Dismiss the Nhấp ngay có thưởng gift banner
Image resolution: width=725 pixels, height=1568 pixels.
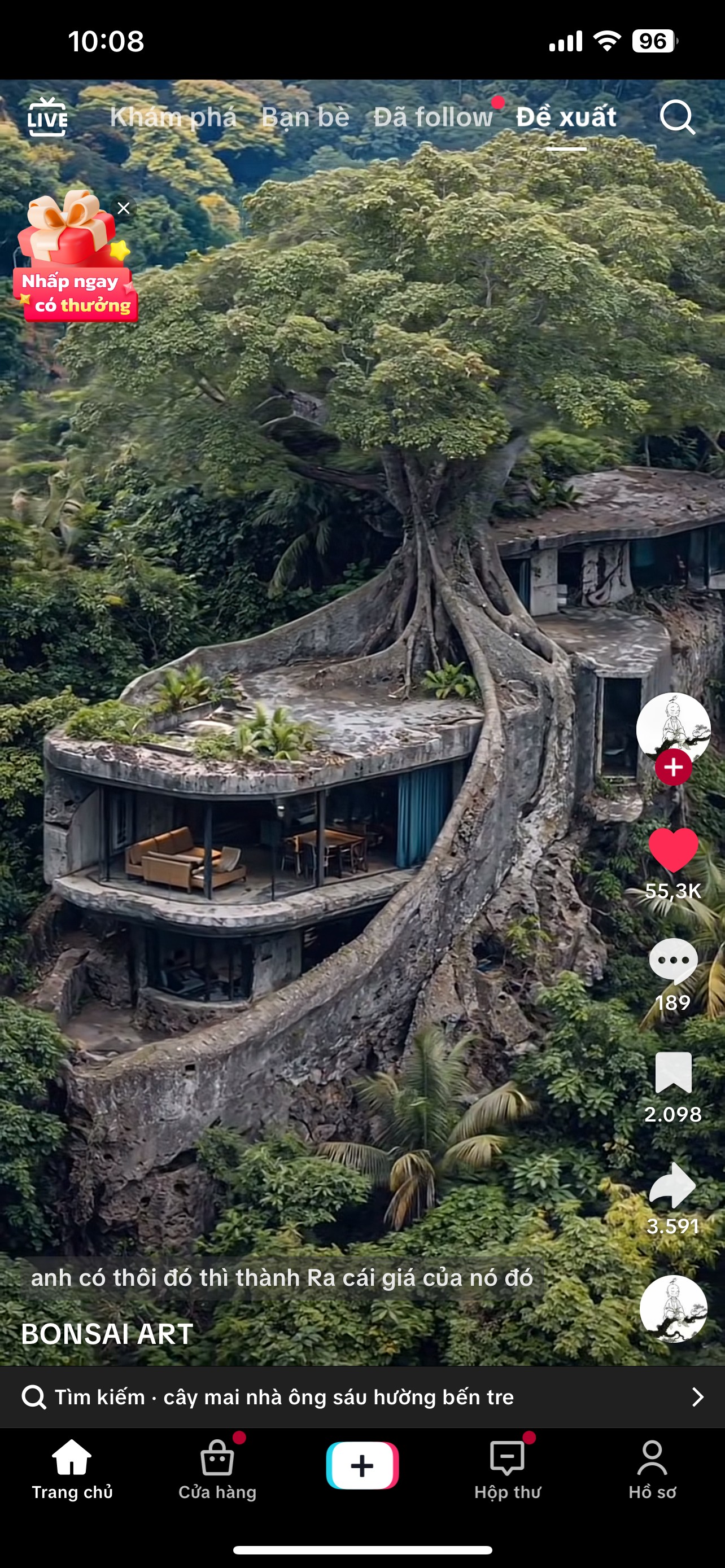point(124,208)
